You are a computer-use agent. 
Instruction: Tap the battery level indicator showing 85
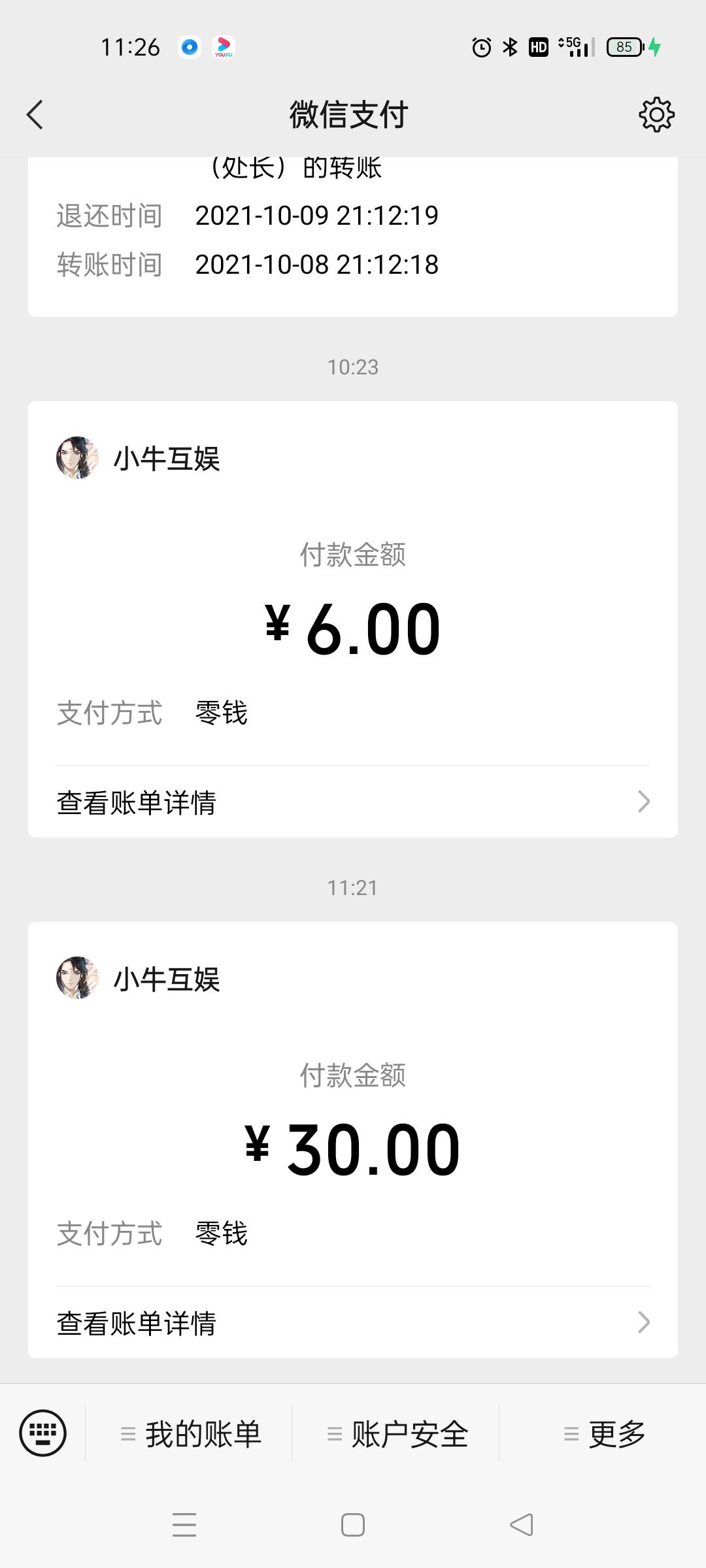pyautogui.click(x=624, y=47)
